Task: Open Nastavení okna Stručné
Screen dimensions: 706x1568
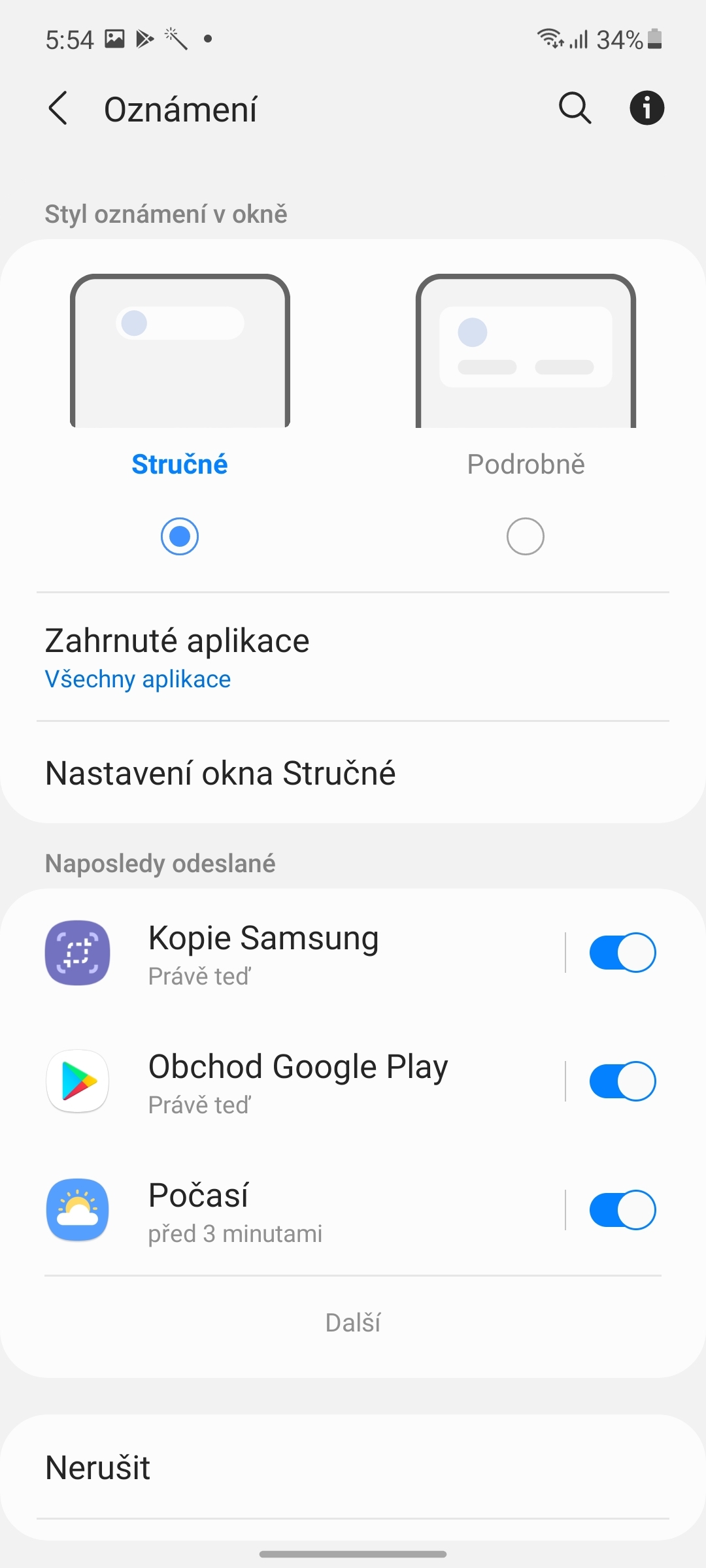Action: [x=220, y=773]
